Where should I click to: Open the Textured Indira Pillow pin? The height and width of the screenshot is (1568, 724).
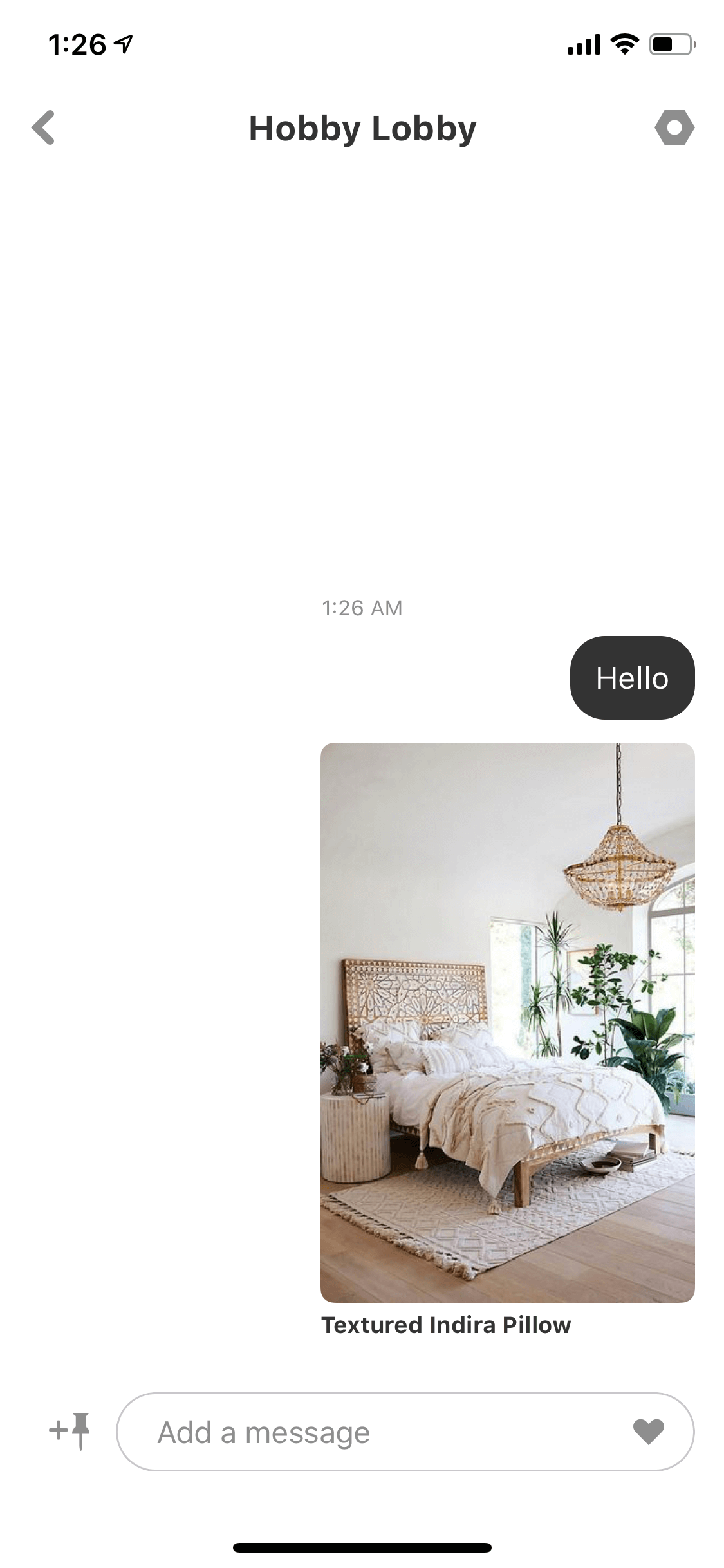tap(507, 1022)
